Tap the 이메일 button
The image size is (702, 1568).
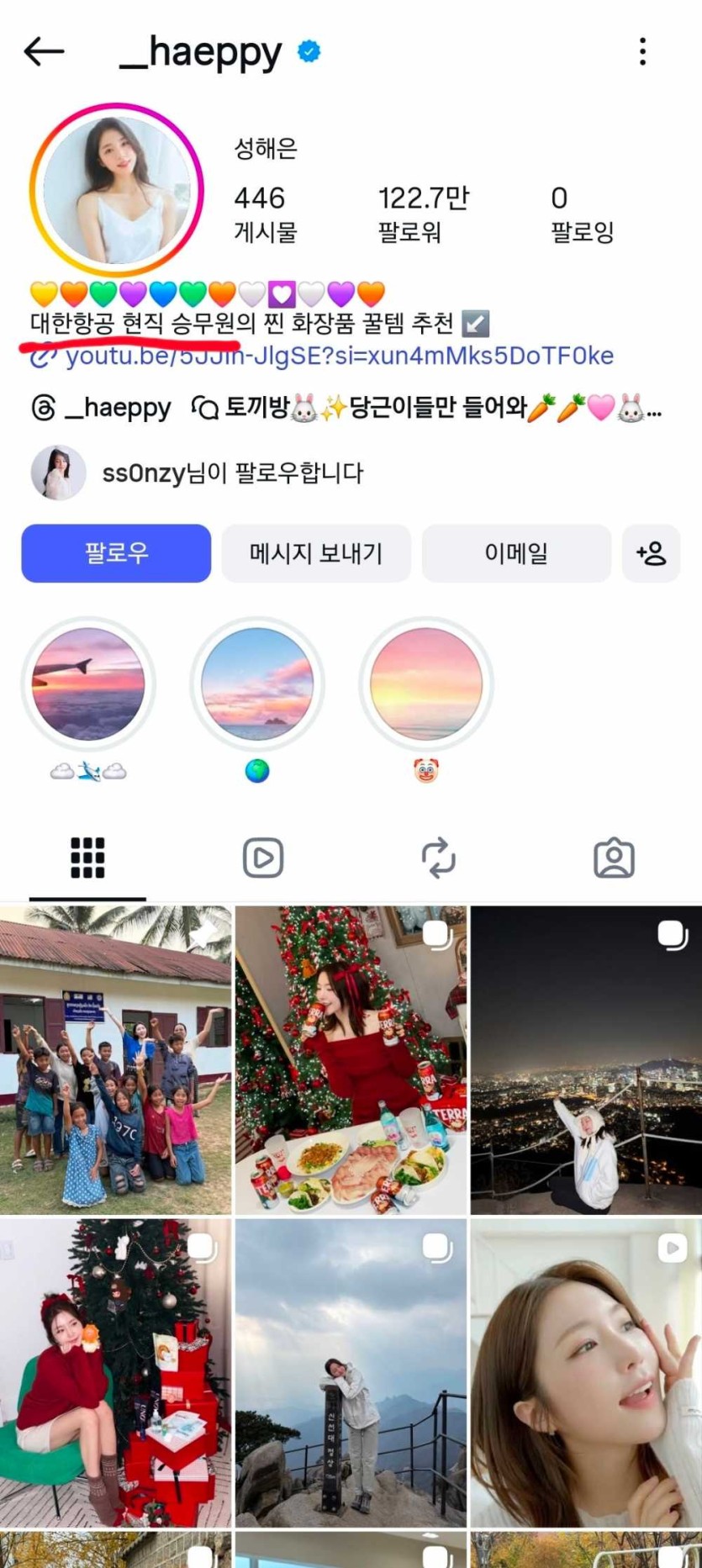516,553
